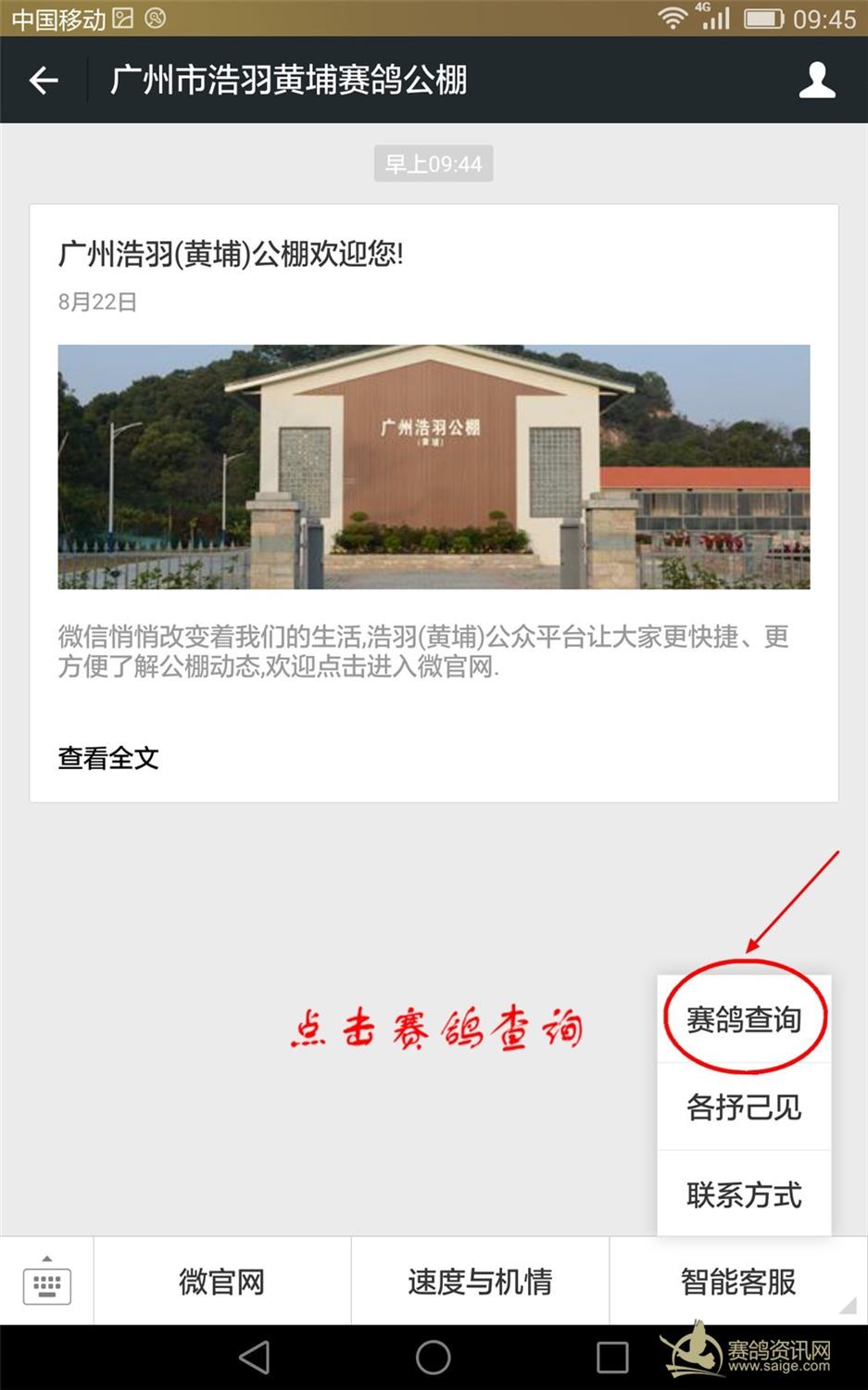Select 赛鸽查询 from the popup menu

tap(744, 1020)
